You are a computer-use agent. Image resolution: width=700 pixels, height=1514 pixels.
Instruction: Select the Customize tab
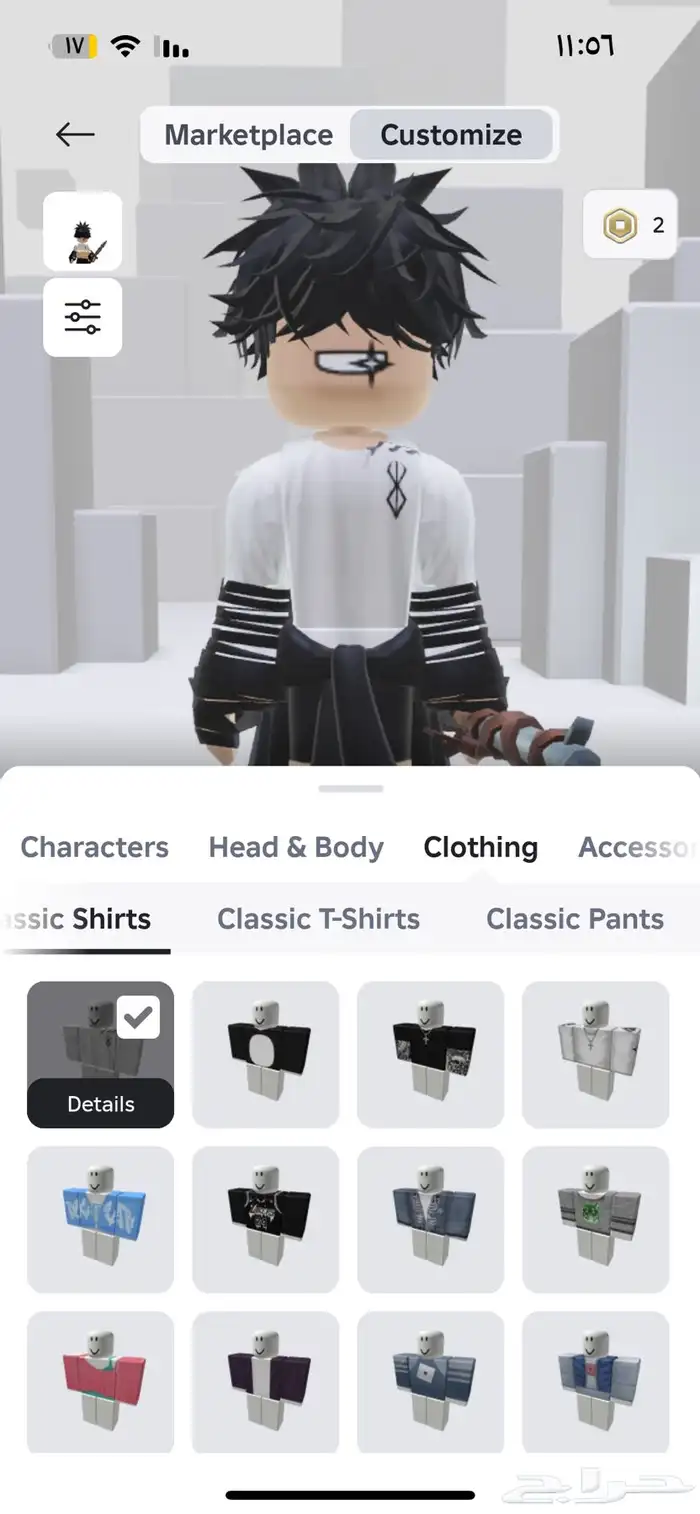(x=451, y=135)
